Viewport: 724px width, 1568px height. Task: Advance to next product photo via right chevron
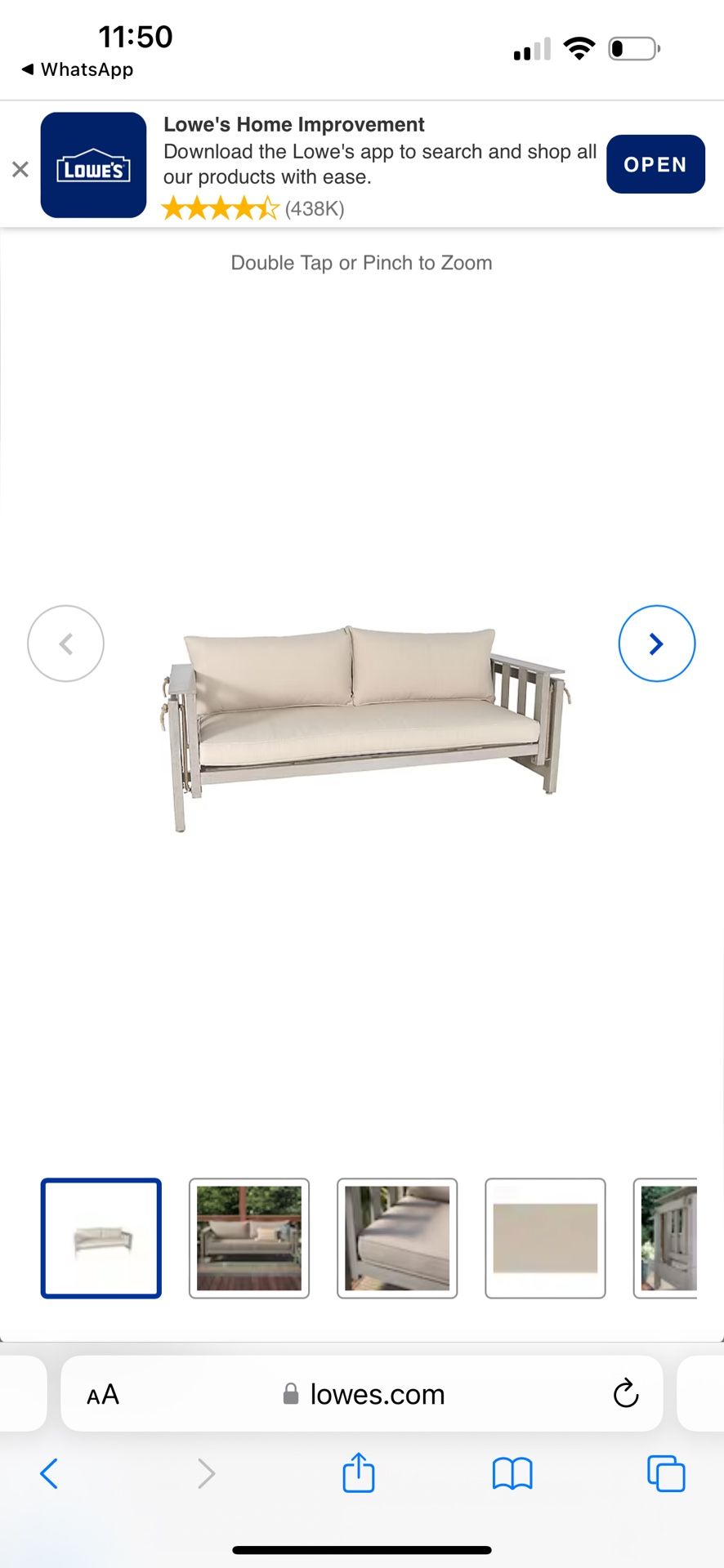click(656, 643)
